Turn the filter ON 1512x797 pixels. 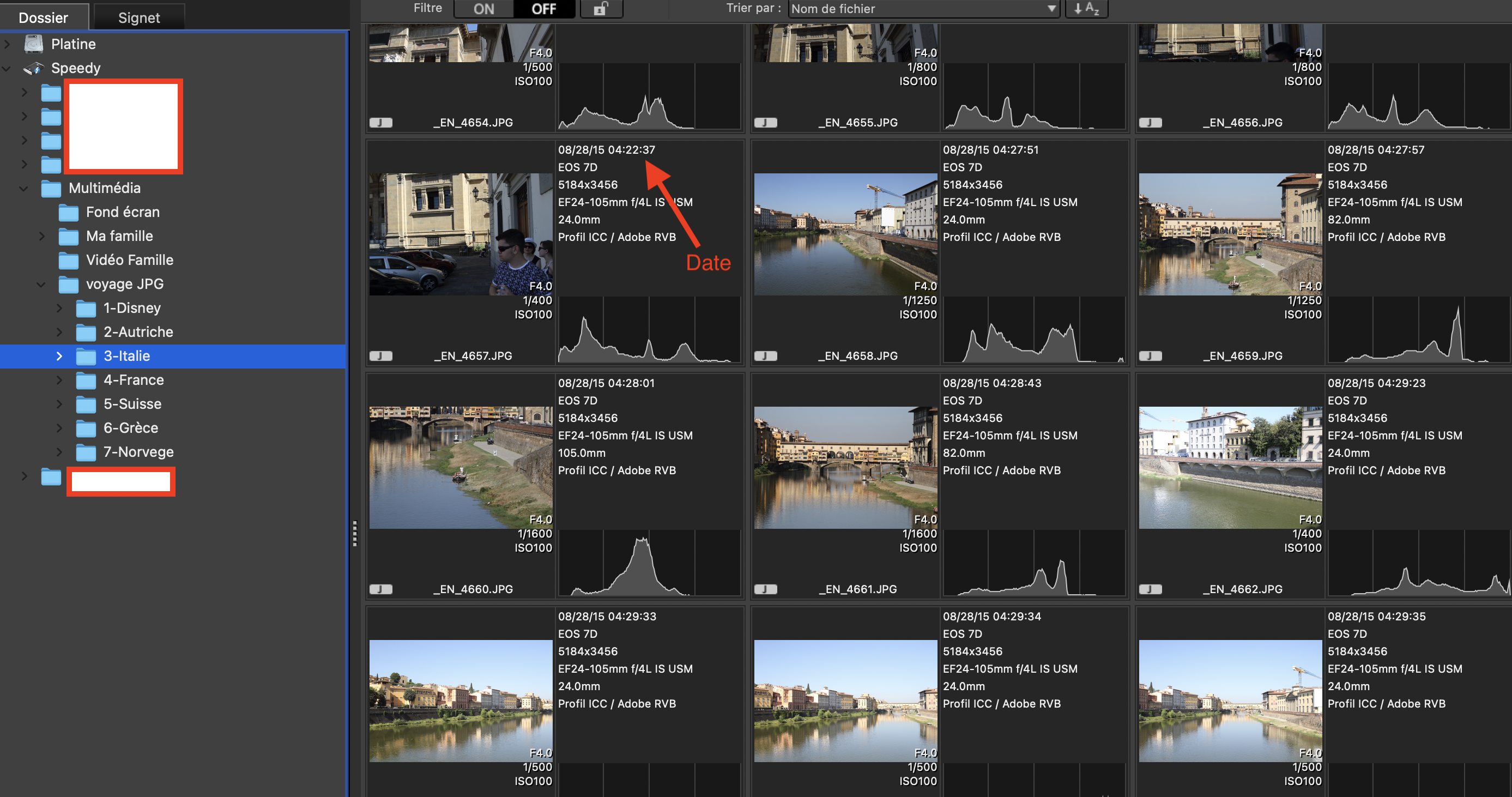point(483,9)
